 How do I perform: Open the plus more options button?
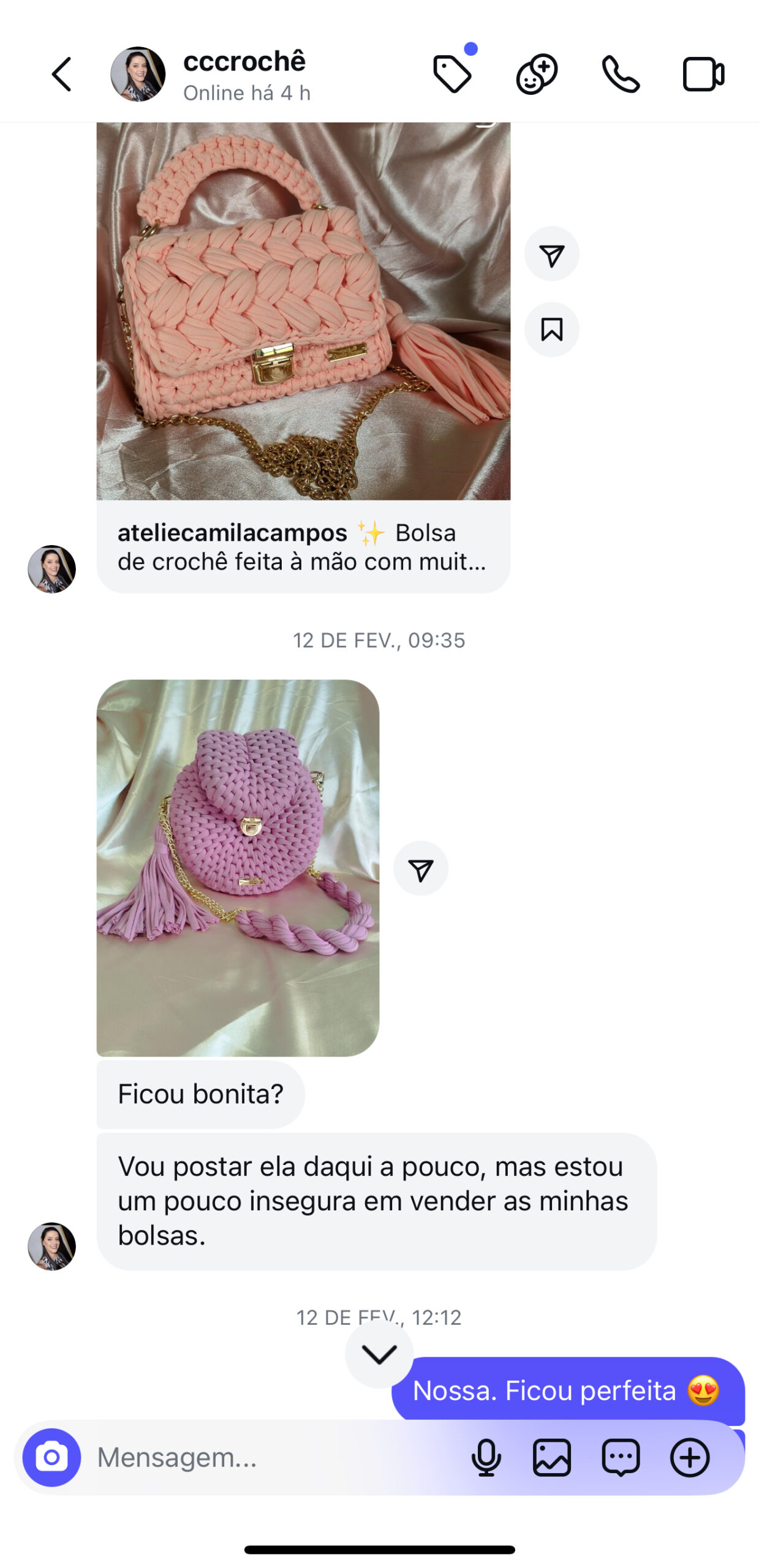coord(690,1458)
